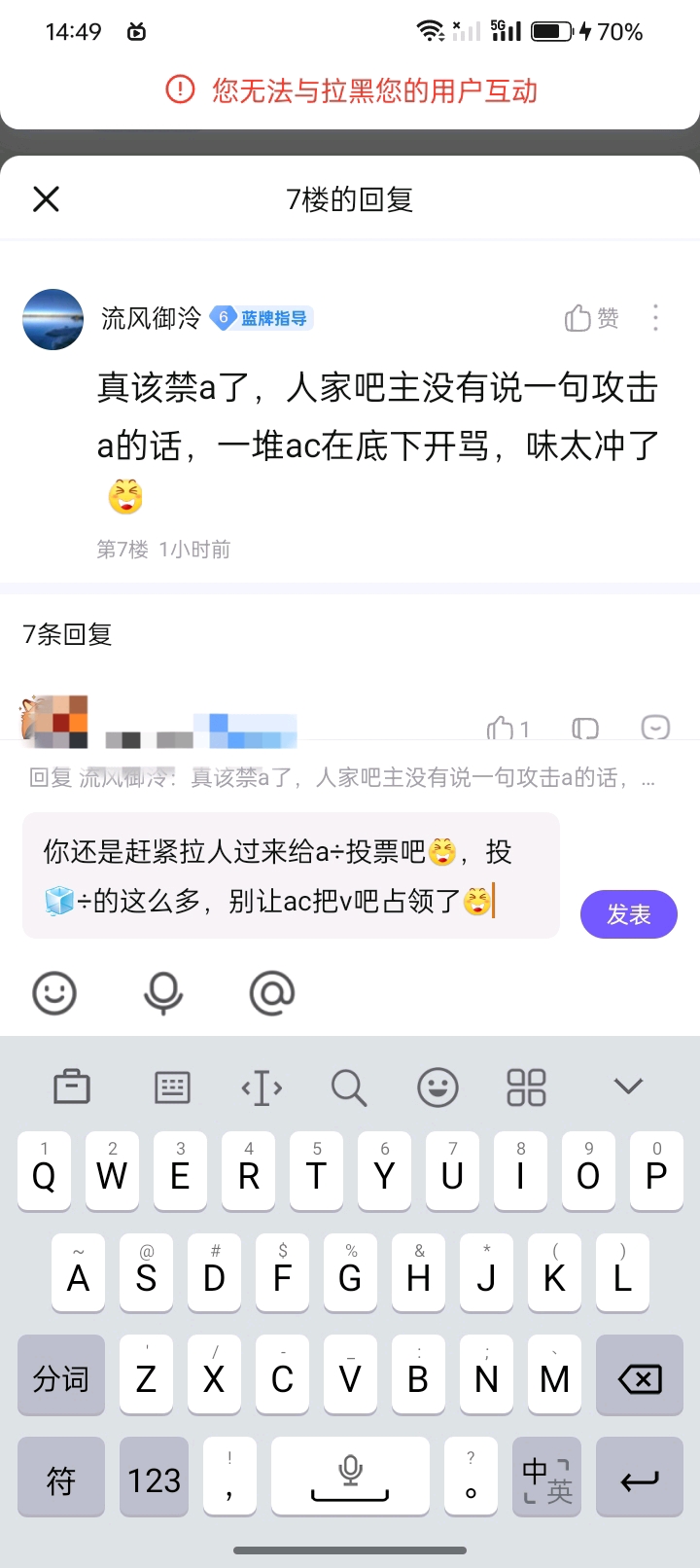The width and height of the screenshot is (700, 1568).
Task: Close the 7楼的回复 panel
Action: tap(46, 199)
